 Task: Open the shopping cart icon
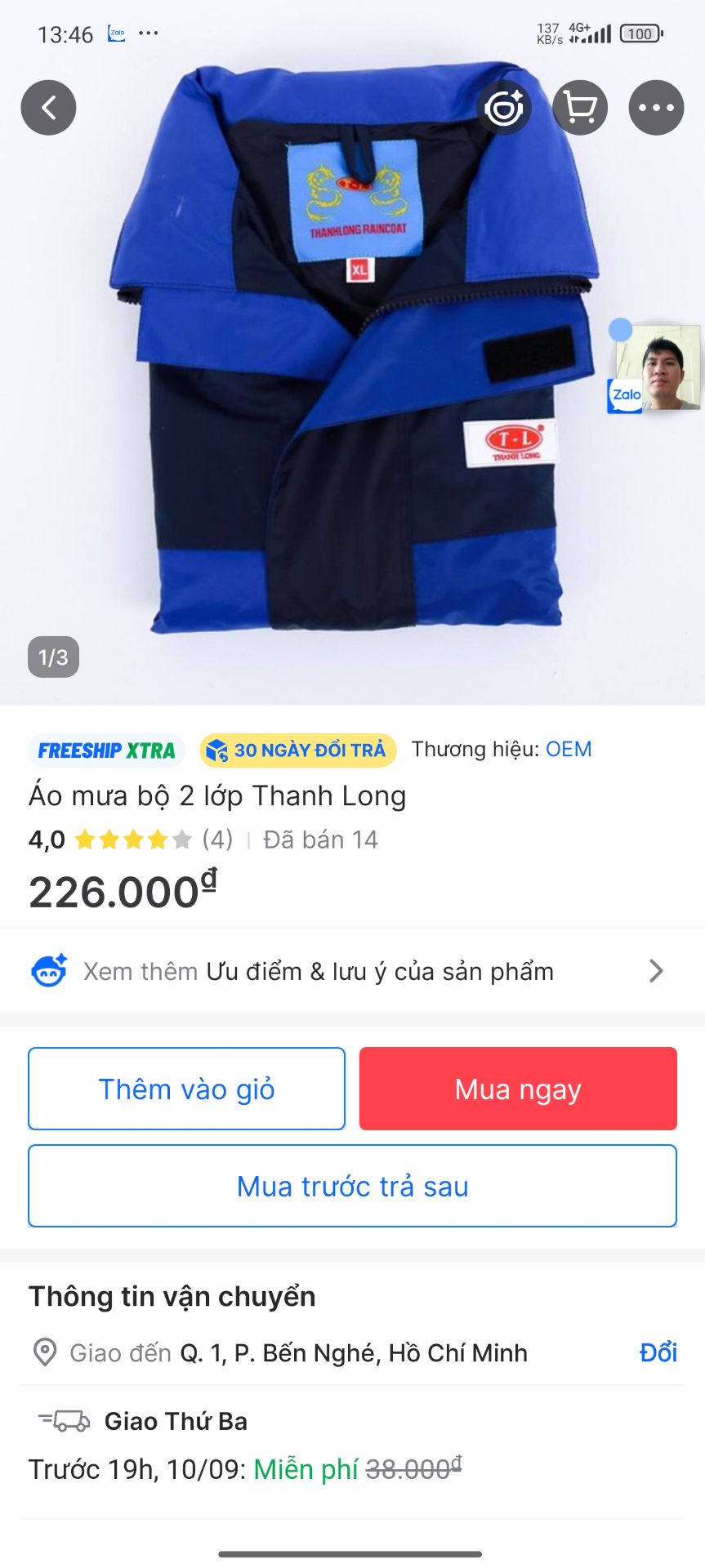point(580,107)
